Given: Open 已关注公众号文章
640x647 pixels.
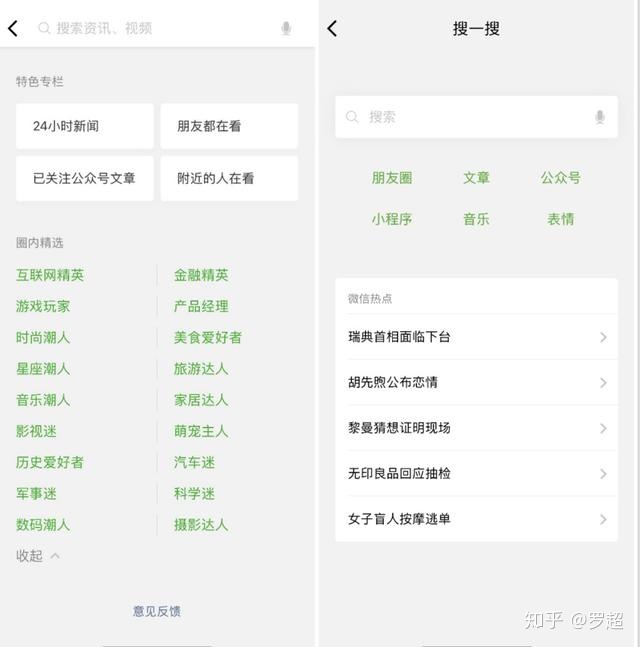Looking at the screenshot, I should click(x=84, y=178).
